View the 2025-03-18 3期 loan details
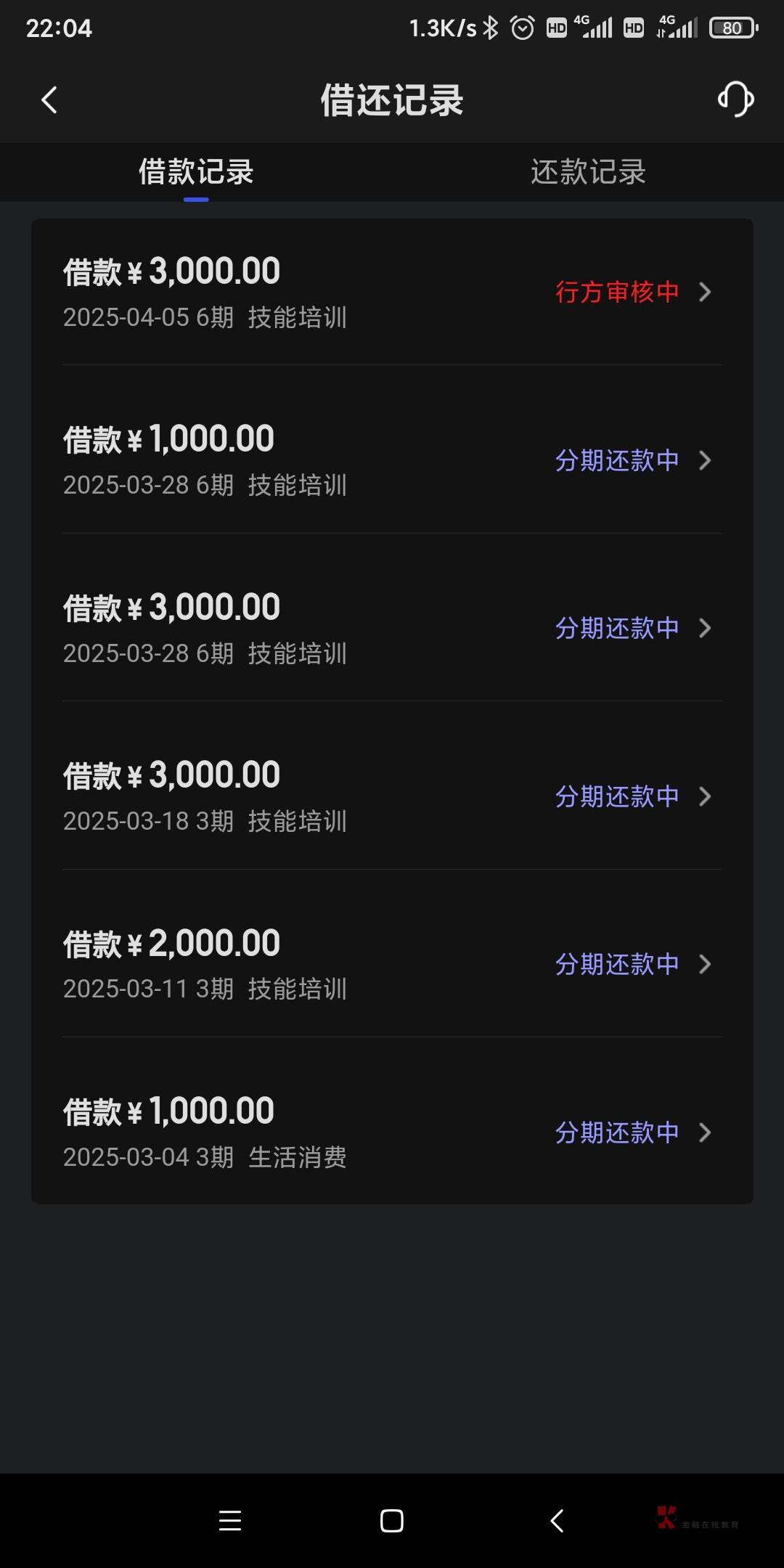The image size is (784, 1568). (x=392, y=796)
